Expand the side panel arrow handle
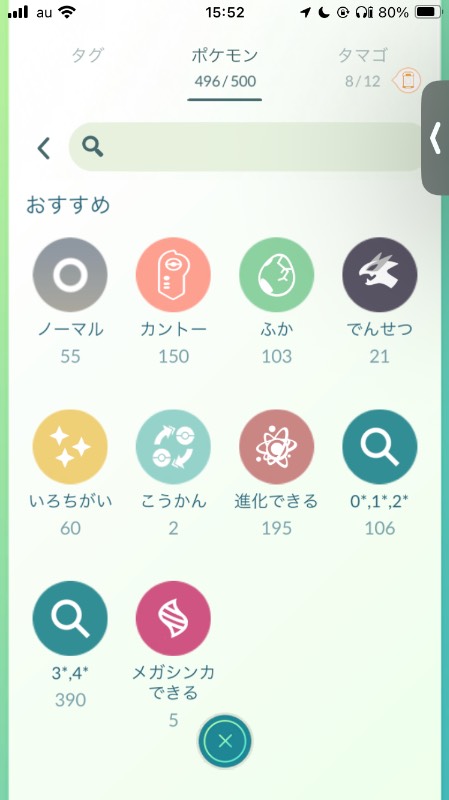The height and width of the screenshot is (800, 449). click(435, 138)
